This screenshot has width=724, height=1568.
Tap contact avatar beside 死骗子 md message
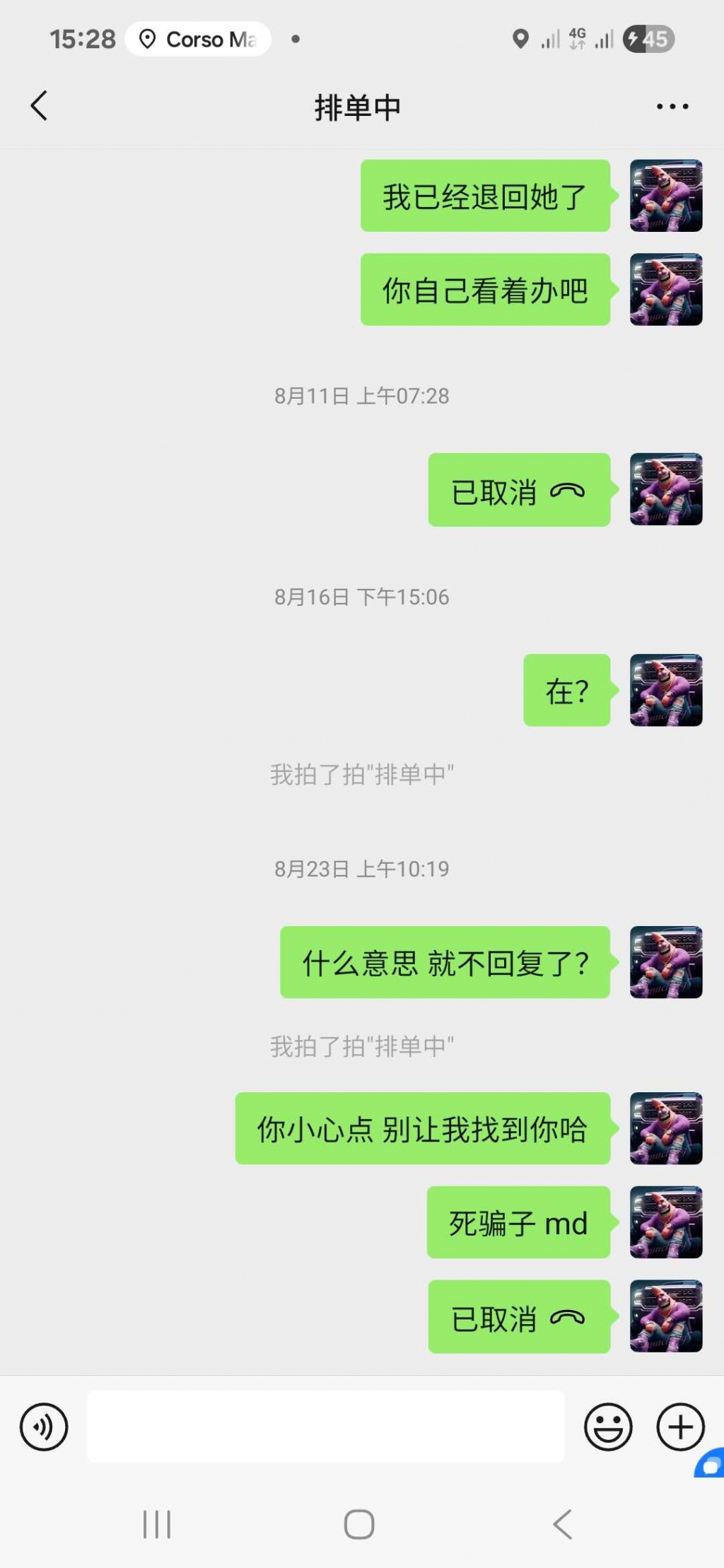click(665, 1224)
